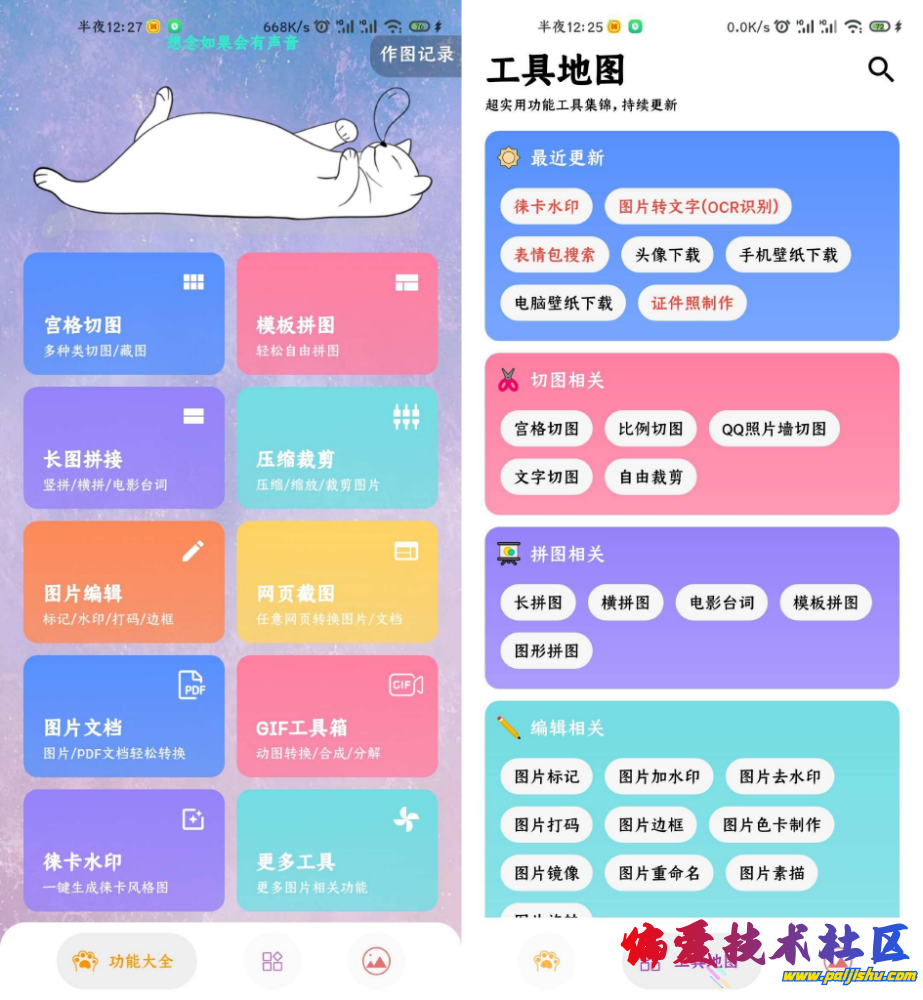Tap the 自由裁剪 chip
Viewport: 923px width, 1000px height.
pos(650,477)
